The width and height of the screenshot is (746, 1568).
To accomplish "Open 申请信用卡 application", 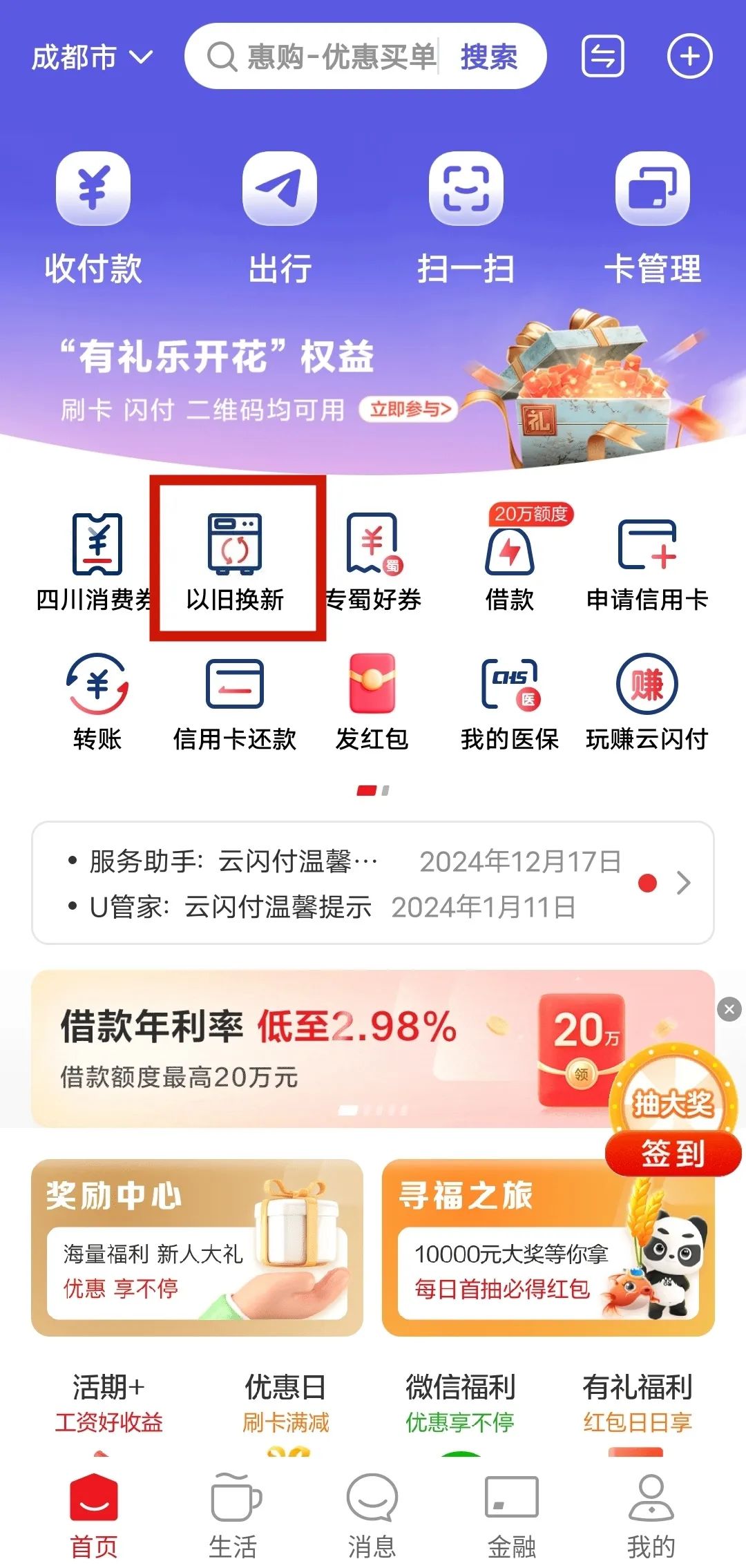I will pyautogui.click(x=647, y=561).
